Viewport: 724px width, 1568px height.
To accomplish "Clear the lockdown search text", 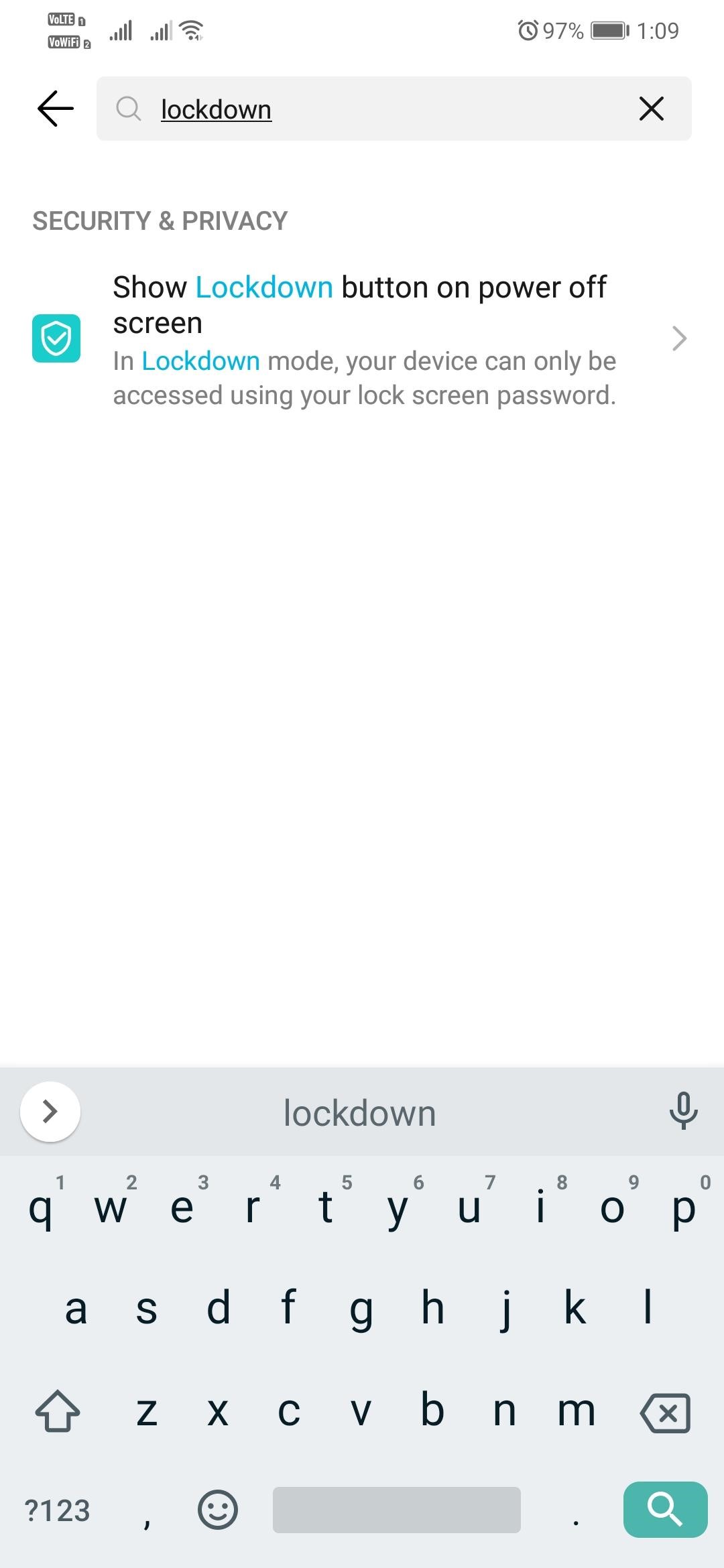I will coord(652,109).
